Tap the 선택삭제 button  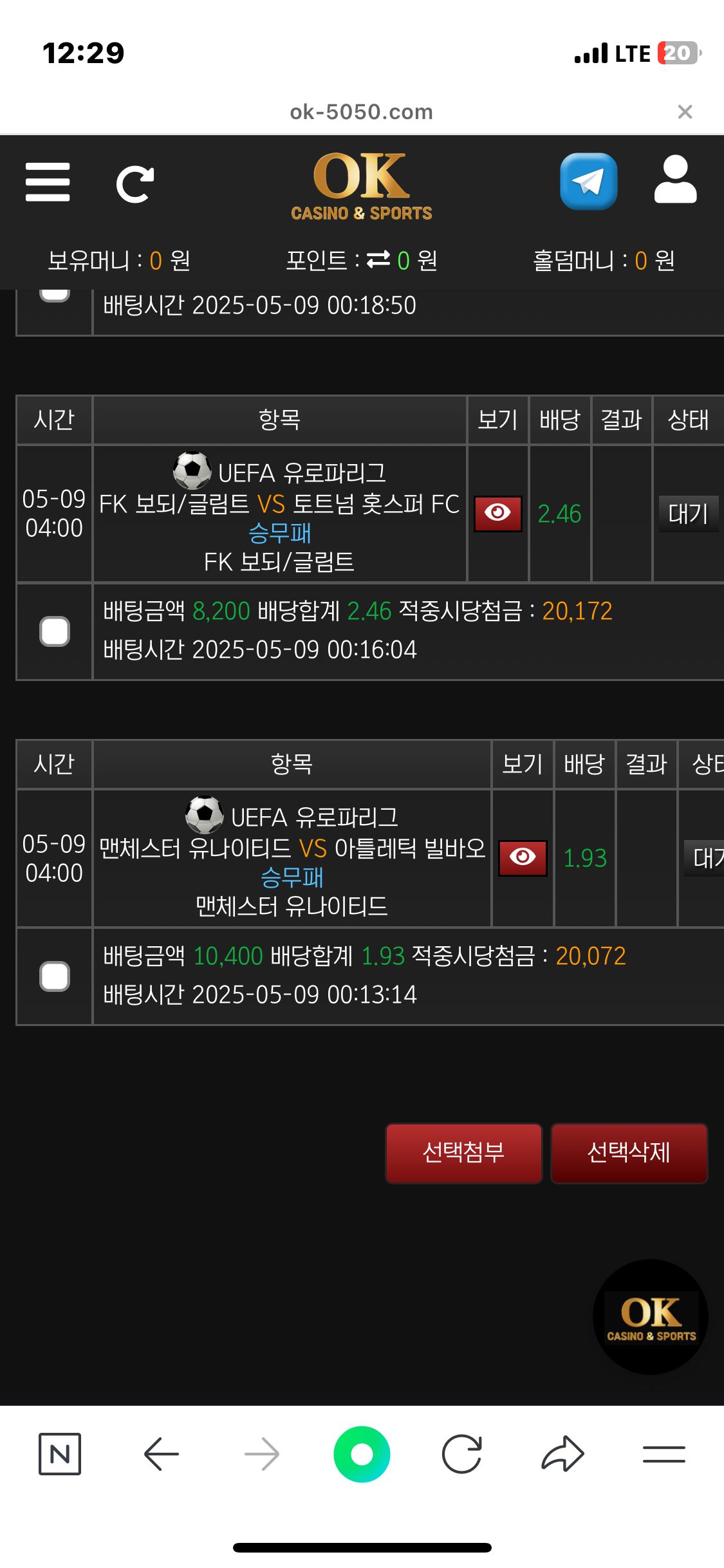[x=629, y=1153]
